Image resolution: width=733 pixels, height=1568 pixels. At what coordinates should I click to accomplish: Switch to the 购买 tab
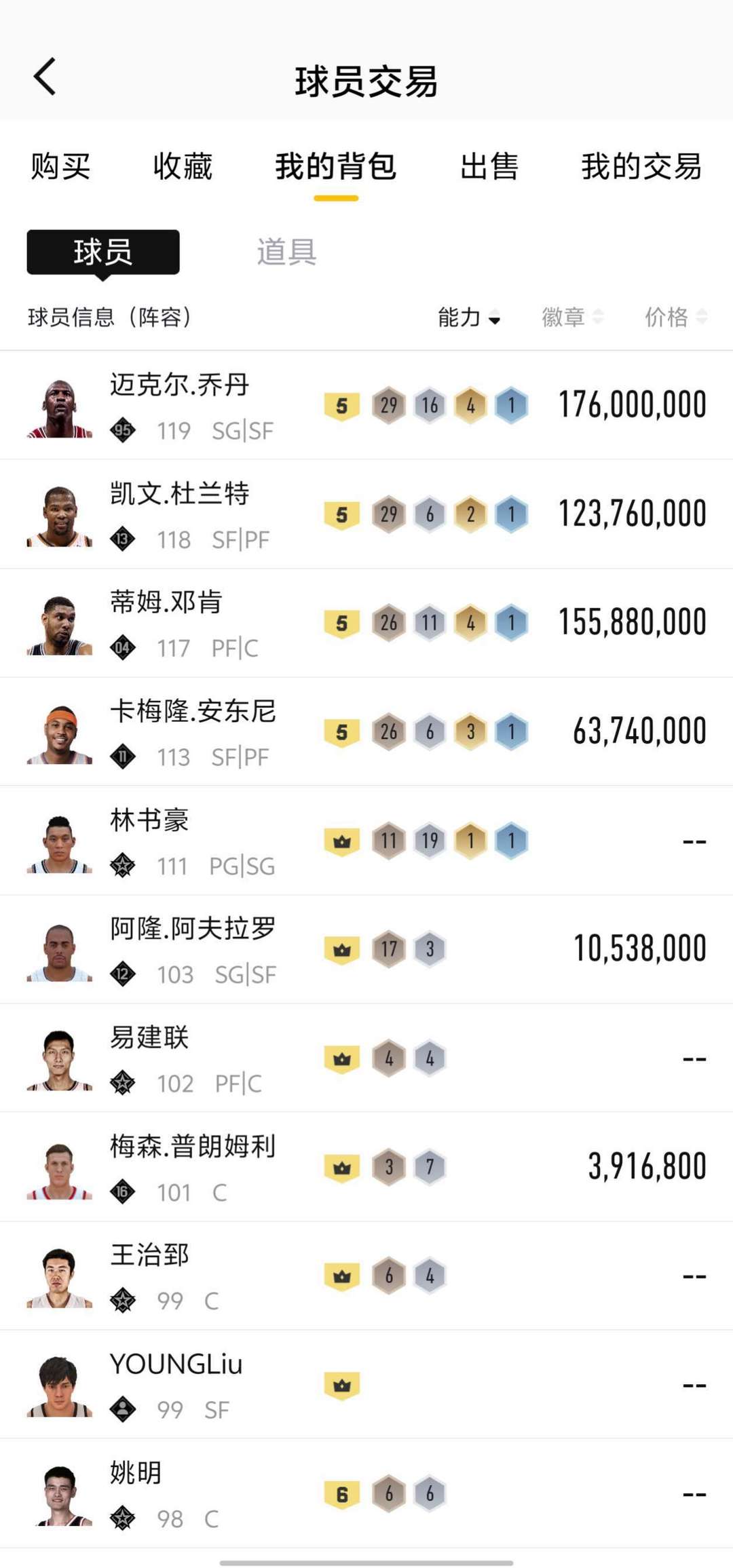pos(60,167)
